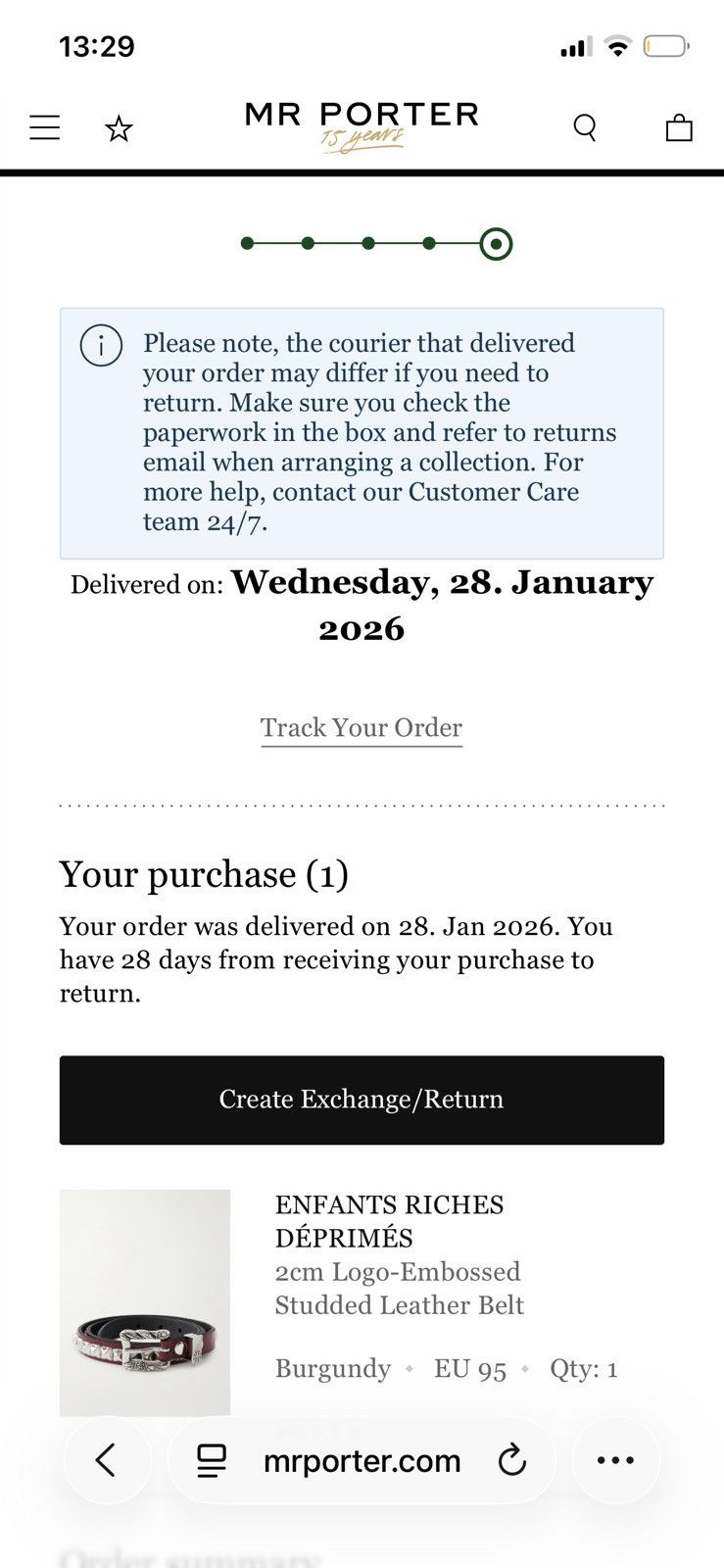Screen dimensions: 724x1568
Task: Follow the Track Your Order link
Action: coord(362,728)
